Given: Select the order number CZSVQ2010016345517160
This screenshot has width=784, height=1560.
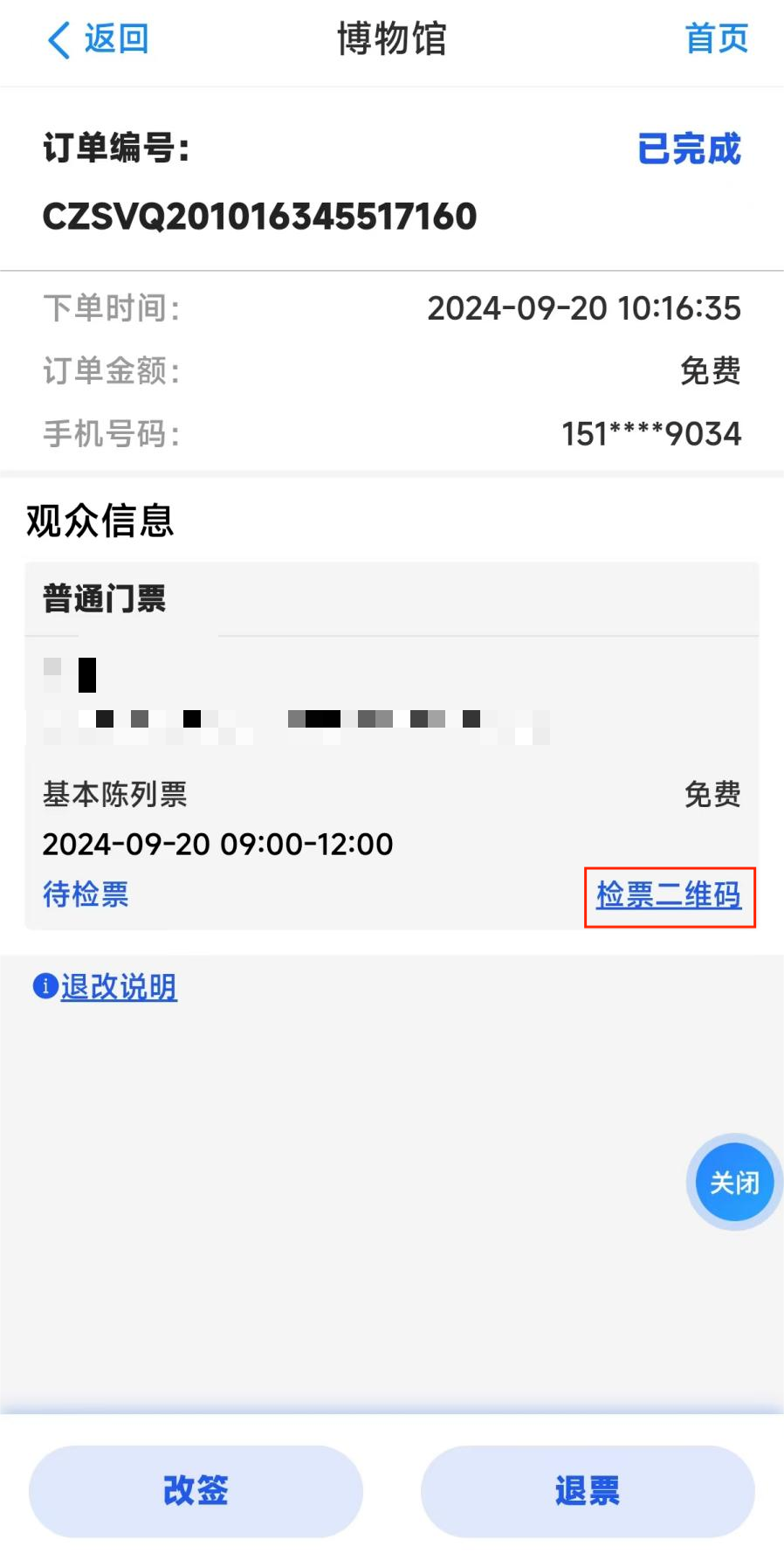Looking at the screenshot, I should pyautogui.click(x=260, y=217).
